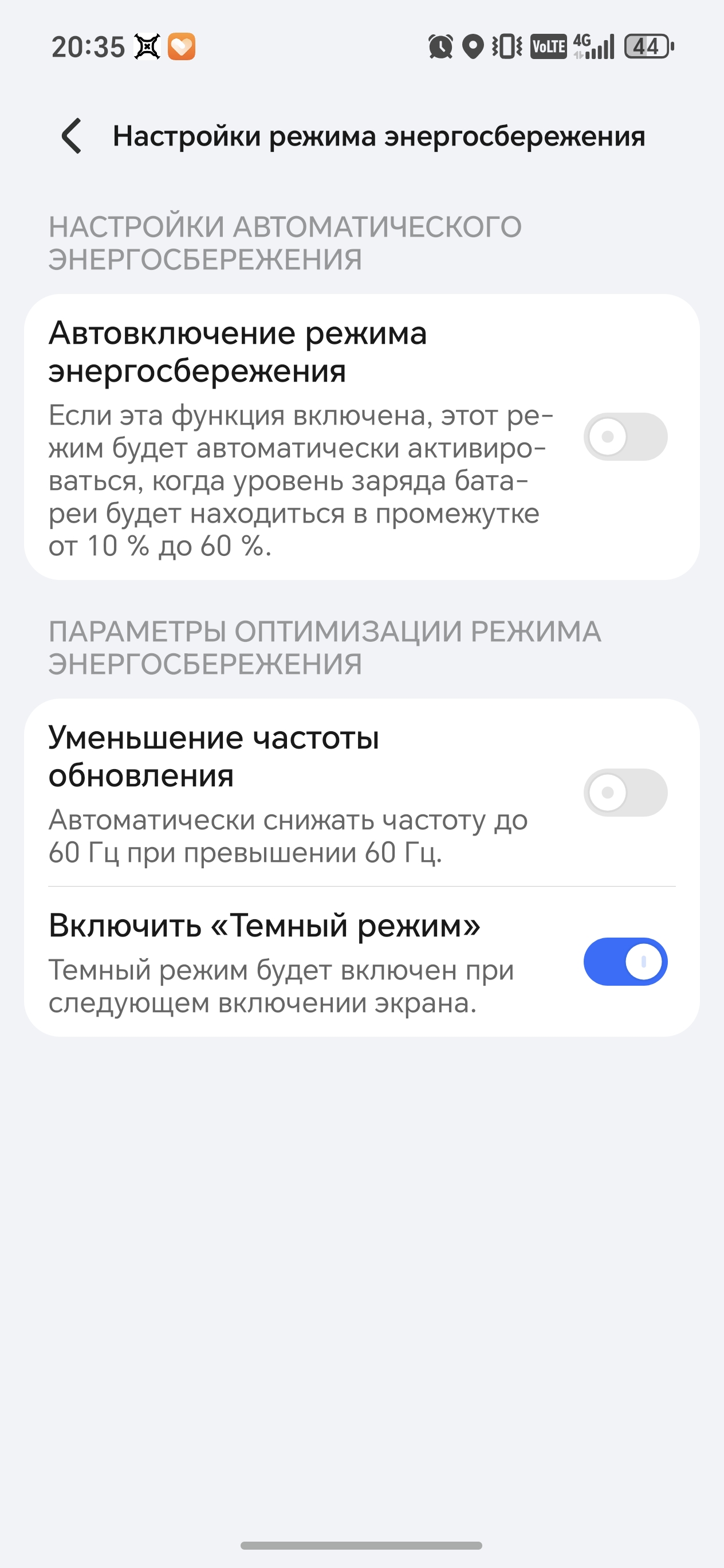Image resolution: width=724 pixels, height=1568 pixels.
Task: Enable auto power saving mode toggle
Action: (625, 437)
